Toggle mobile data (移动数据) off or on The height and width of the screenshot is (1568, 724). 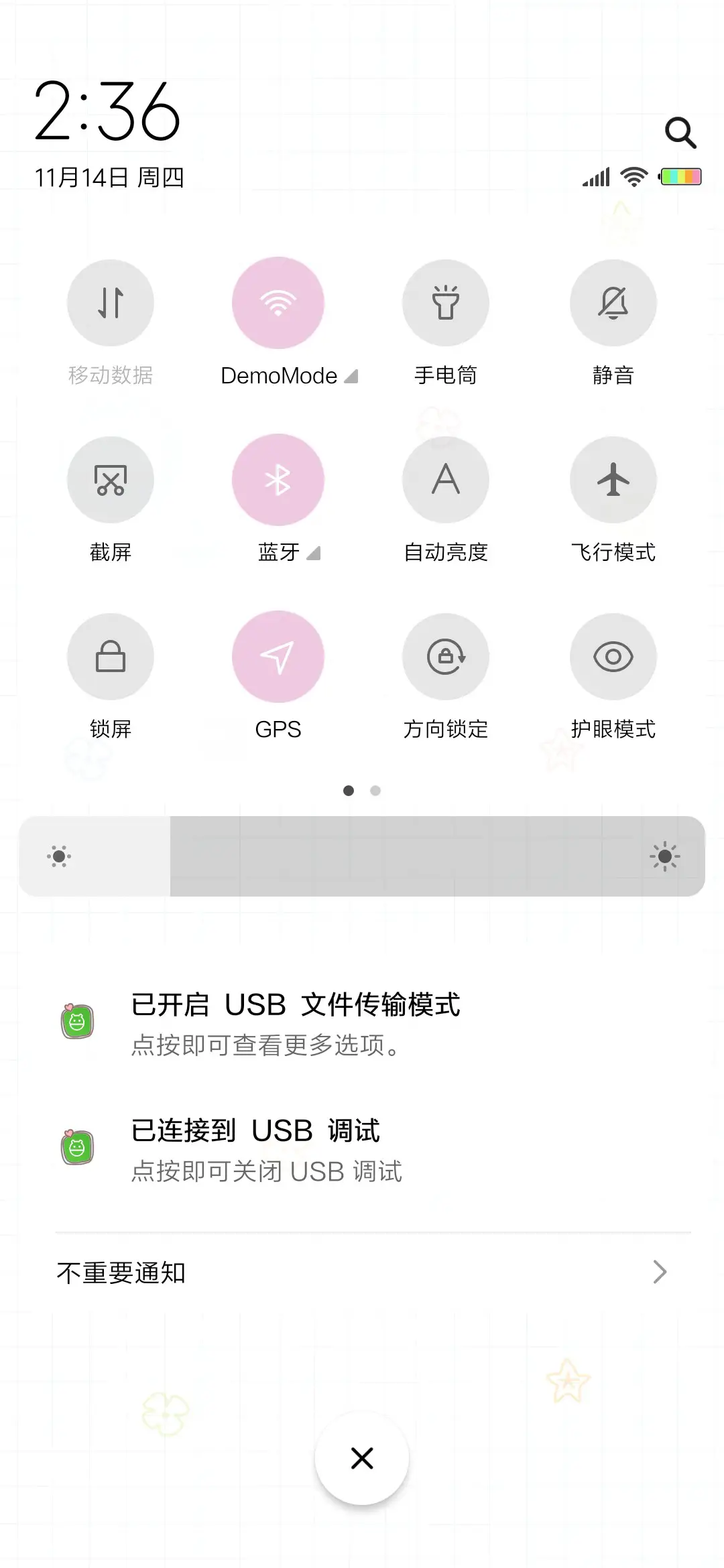click(111, 303)
